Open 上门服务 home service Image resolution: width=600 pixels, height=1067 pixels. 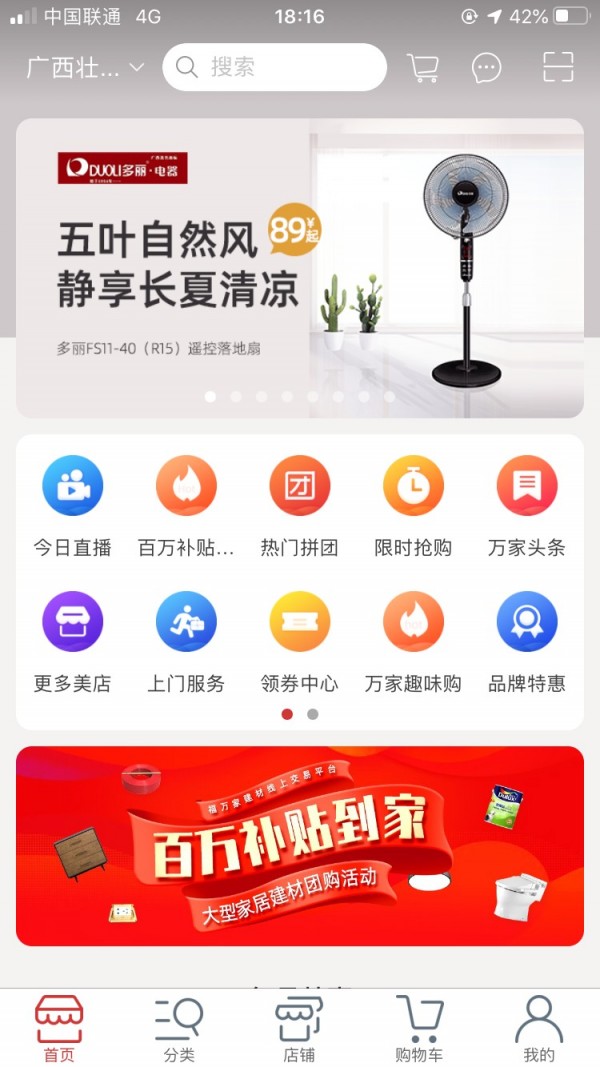186,642
